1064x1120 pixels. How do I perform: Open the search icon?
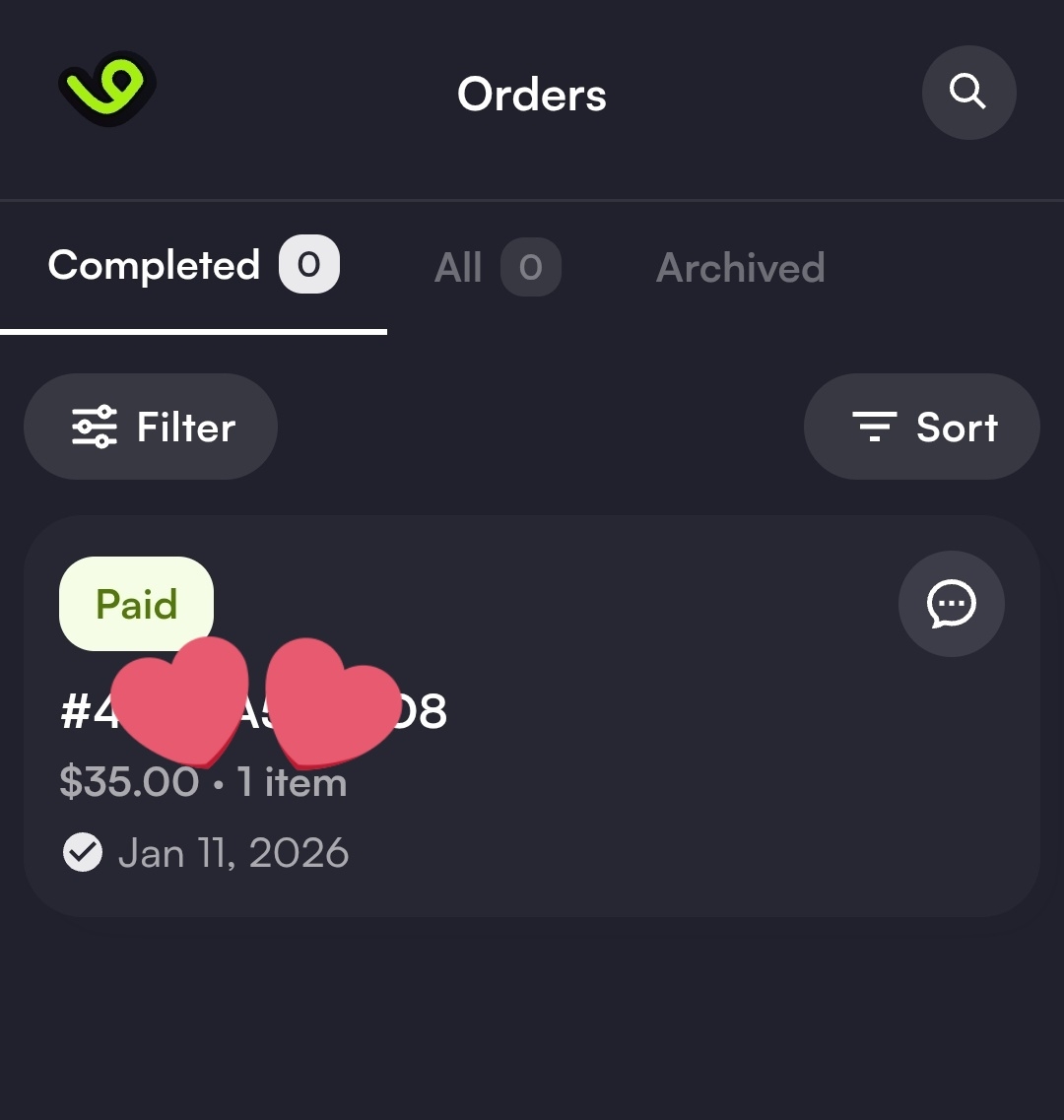[968, 93]
